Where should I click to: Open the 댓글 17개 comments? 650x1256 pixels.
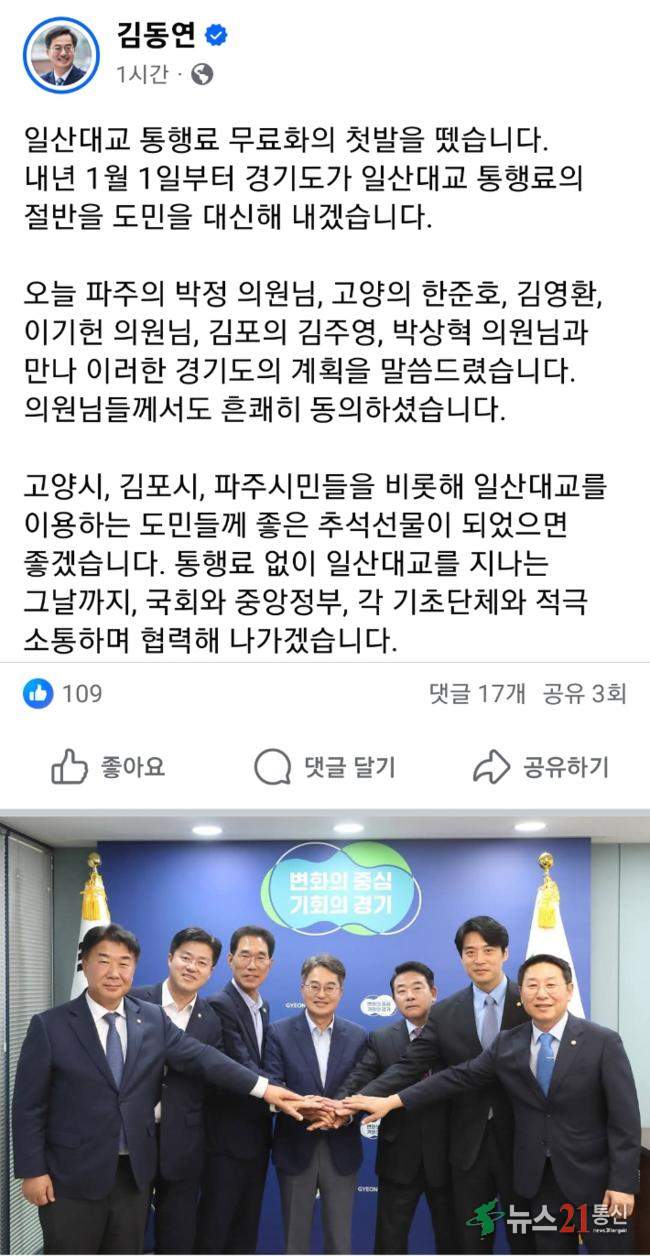click(477, 693)
